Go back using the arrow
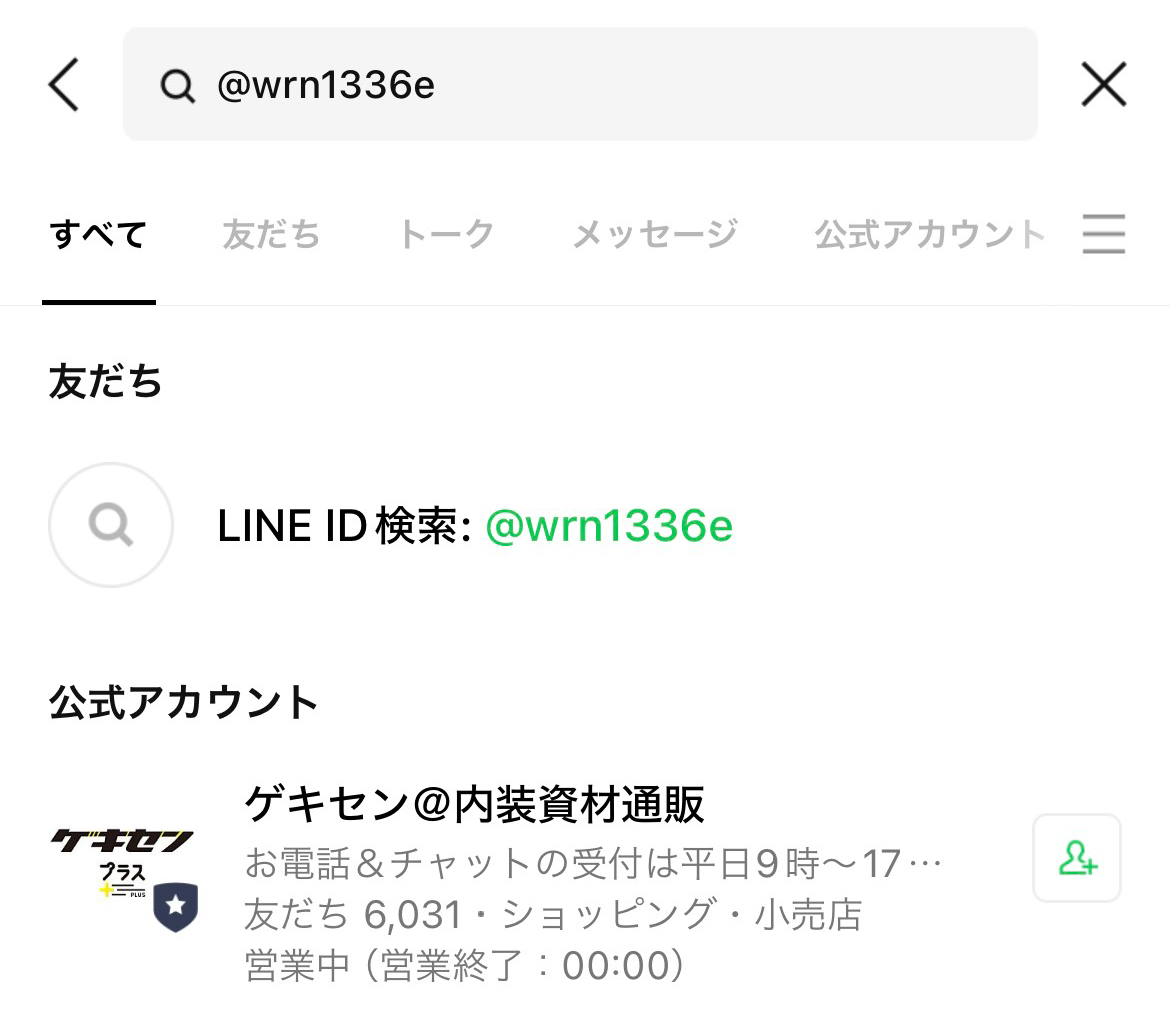The height and width of the screenshot is (1030, 1170). coord(64,85)
